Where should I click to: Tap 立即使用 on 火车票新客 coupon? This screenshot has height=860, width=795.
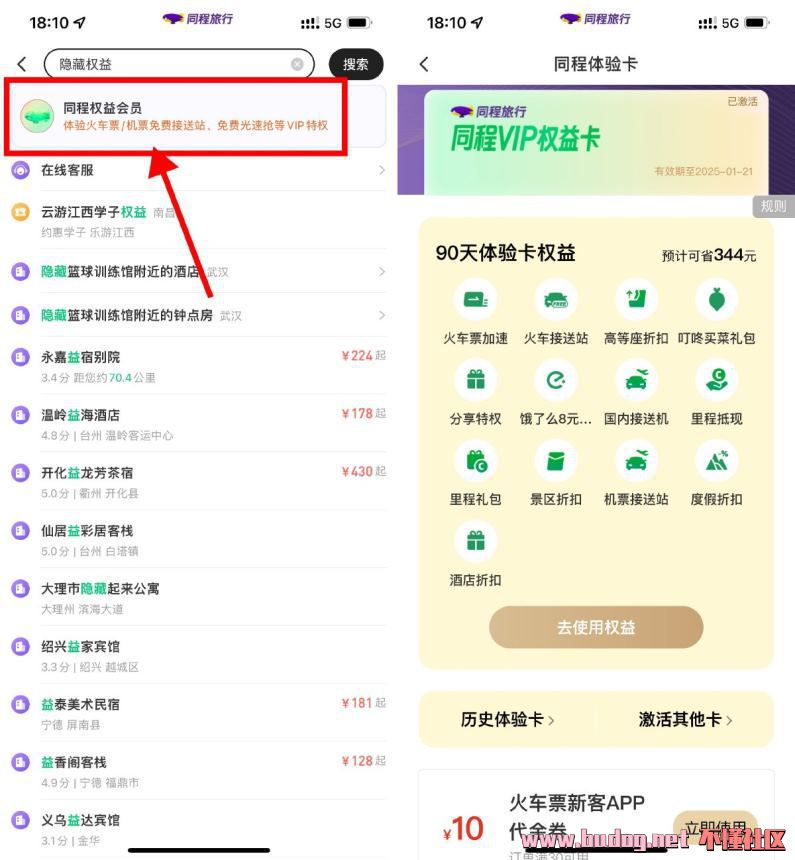(x=714, y=828)
